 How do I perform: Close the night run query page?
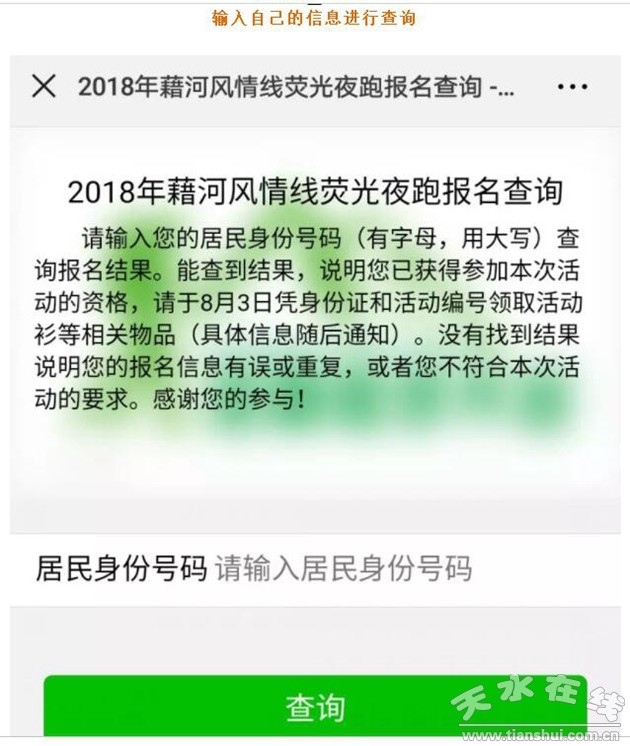[x=44, y=86]
